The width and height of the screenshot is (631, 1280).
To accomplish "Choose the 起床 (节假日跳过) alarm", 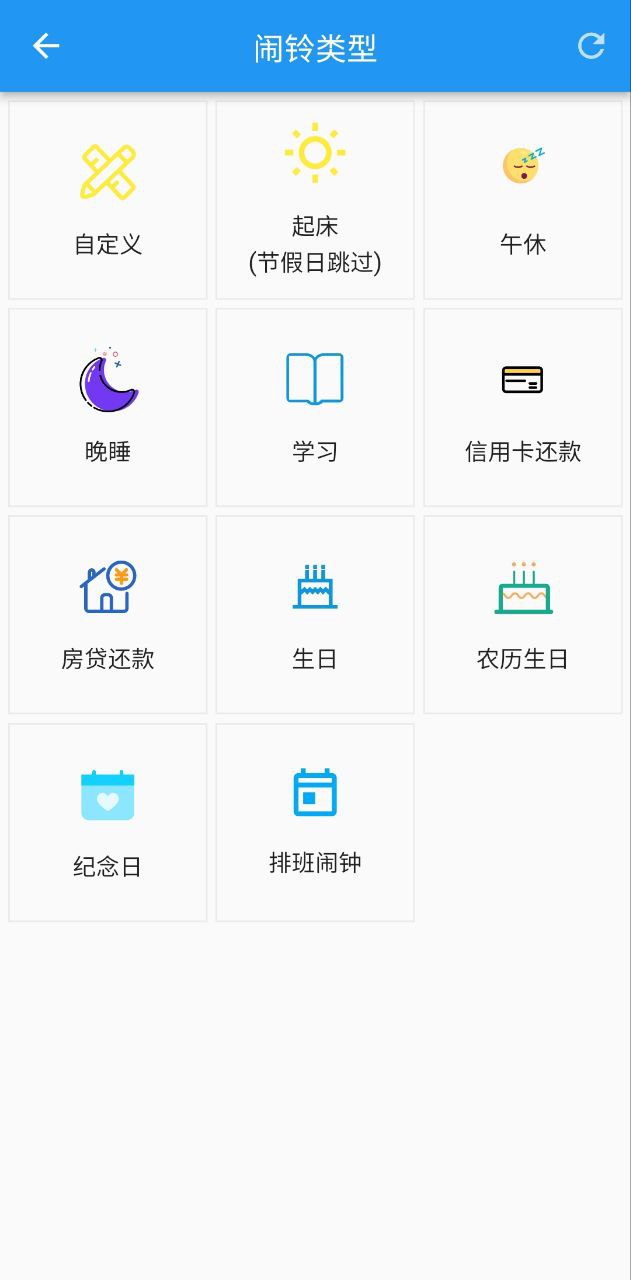I will (315, 200).
